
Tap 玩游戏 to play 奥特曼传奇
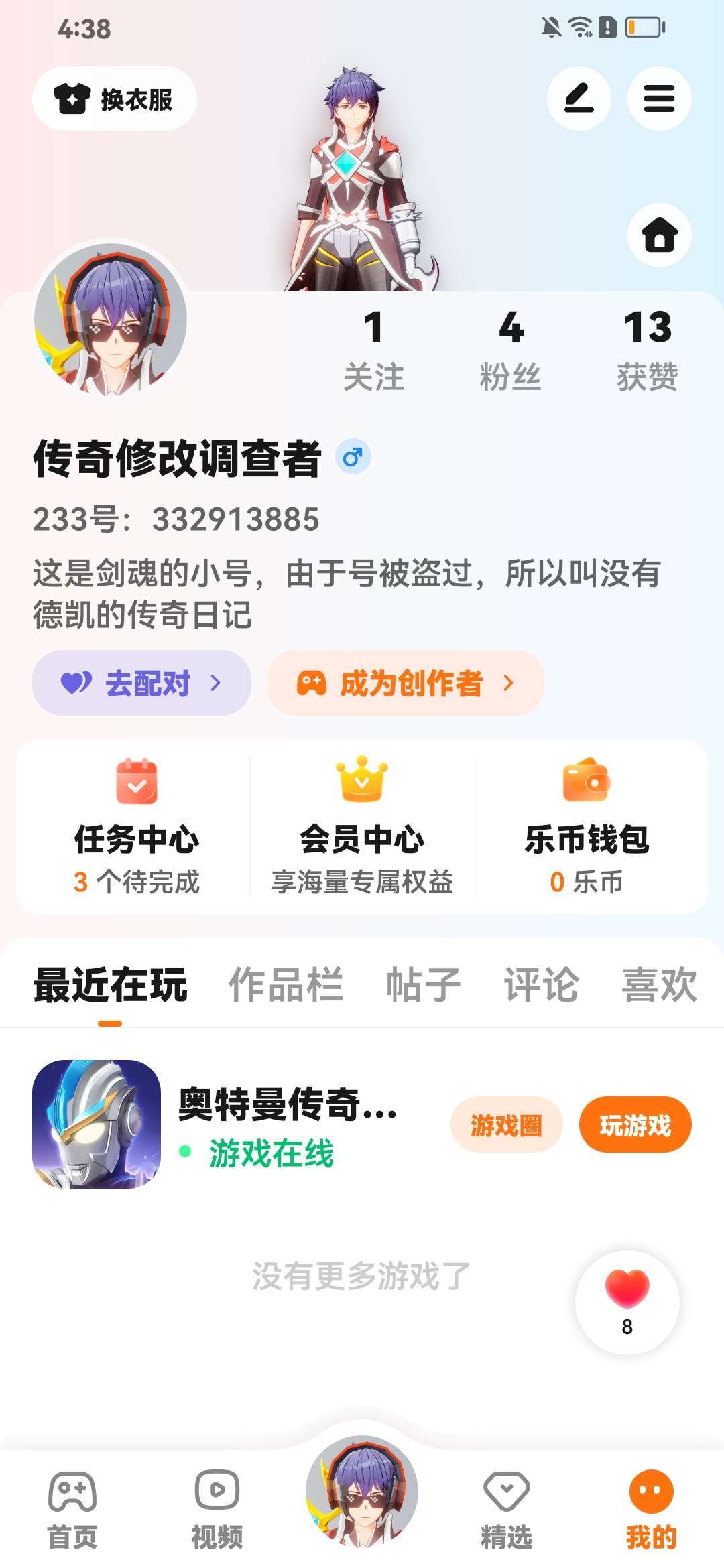(635, 1124)
